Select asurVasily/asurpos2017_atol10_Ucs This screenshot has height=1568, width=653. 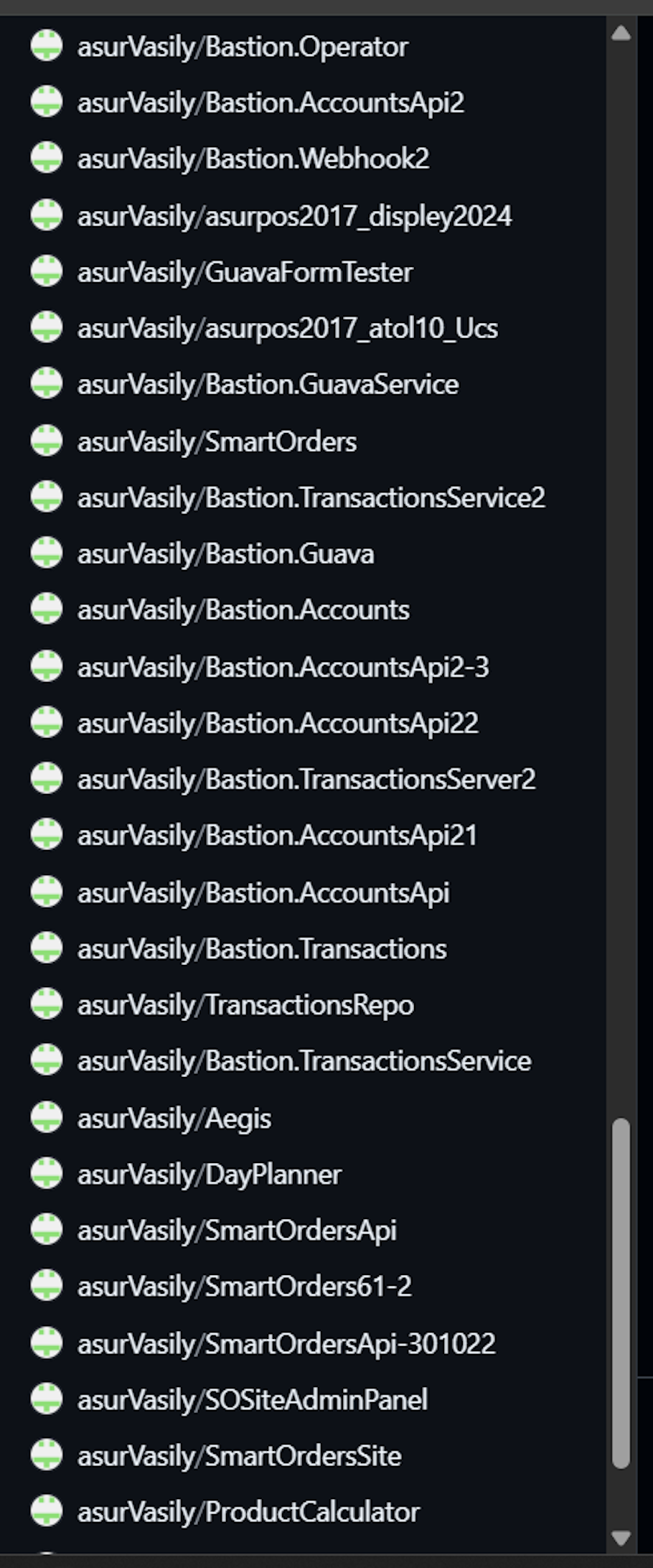[287, 329]
